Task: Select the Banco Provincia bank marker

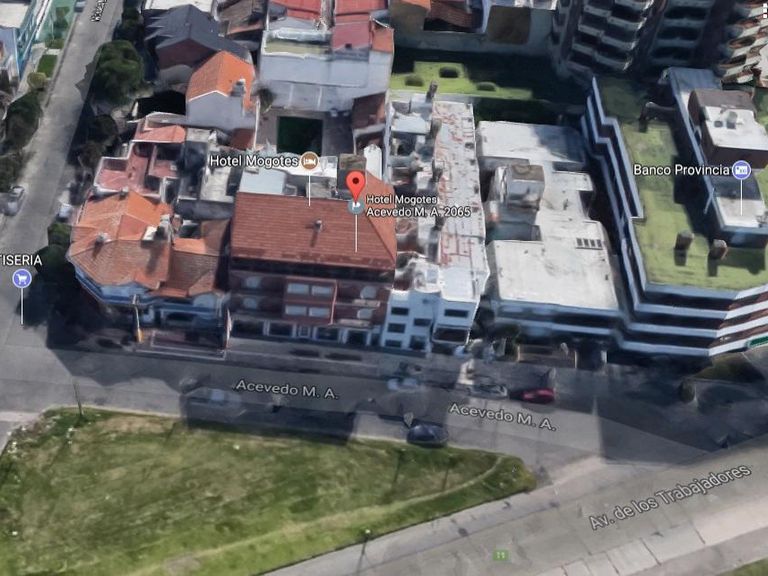Action: pyautogui.click(x=741, y=170)
